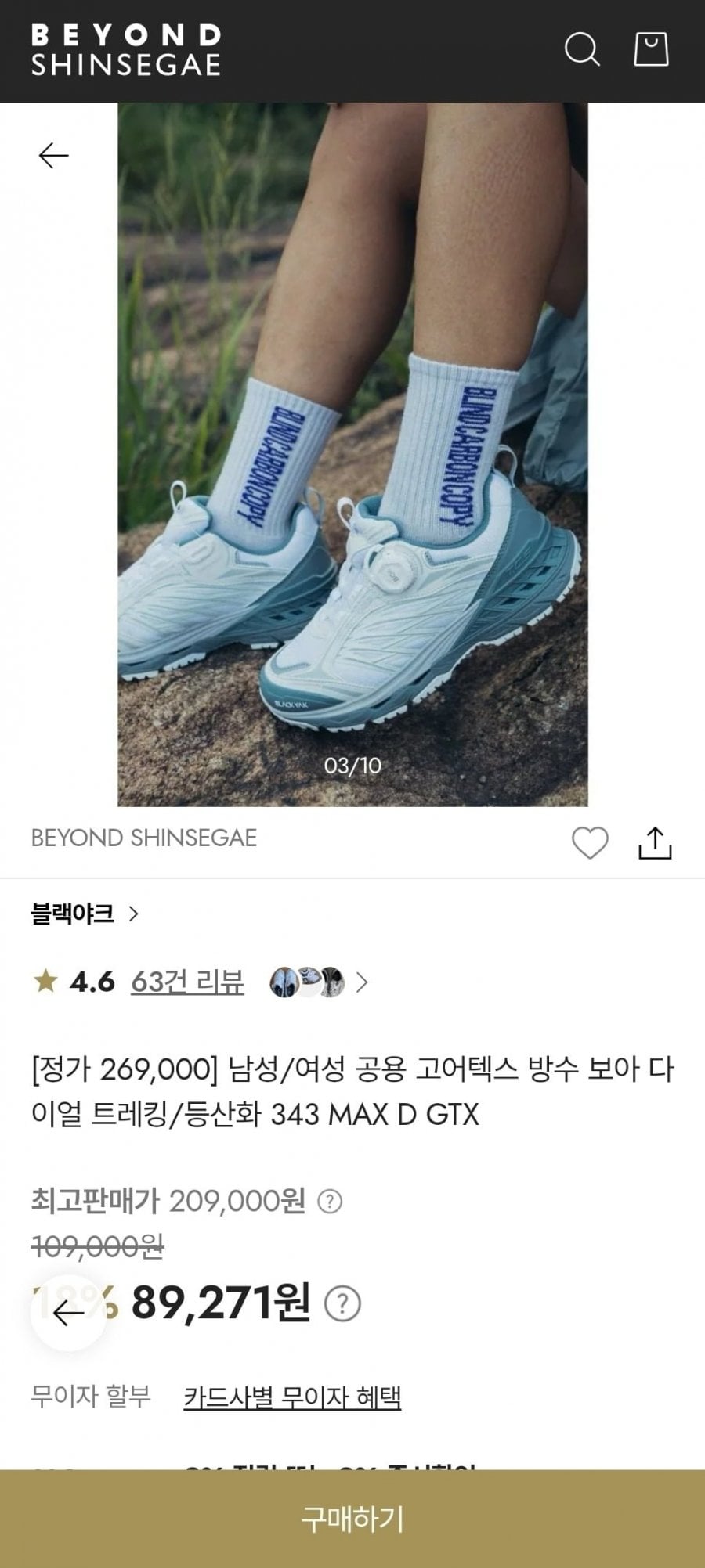Screen dimensions: 705x1568
Task: Show info for 최고판매가 209,000원
Action: [x=330, y=1201]
